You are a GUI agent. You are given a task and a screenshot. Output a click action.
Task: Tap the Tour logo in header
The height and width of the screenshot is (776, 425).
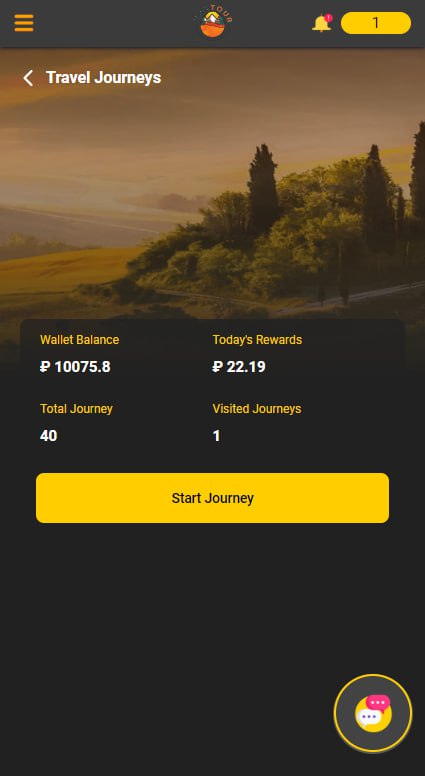pyautogui.click(x=213, y=22)
